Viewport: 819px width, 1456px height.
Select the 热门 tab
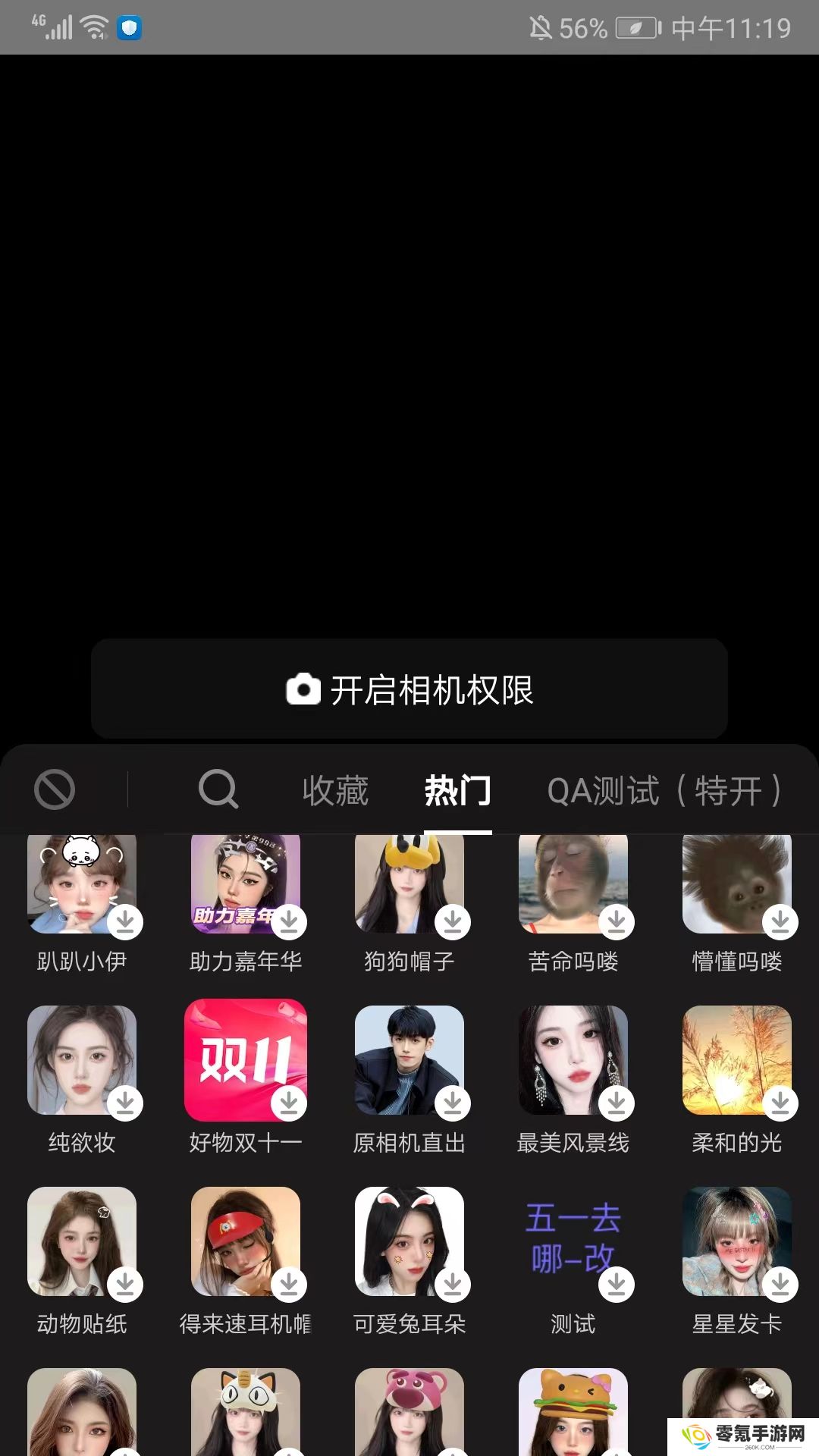(457, 791)
